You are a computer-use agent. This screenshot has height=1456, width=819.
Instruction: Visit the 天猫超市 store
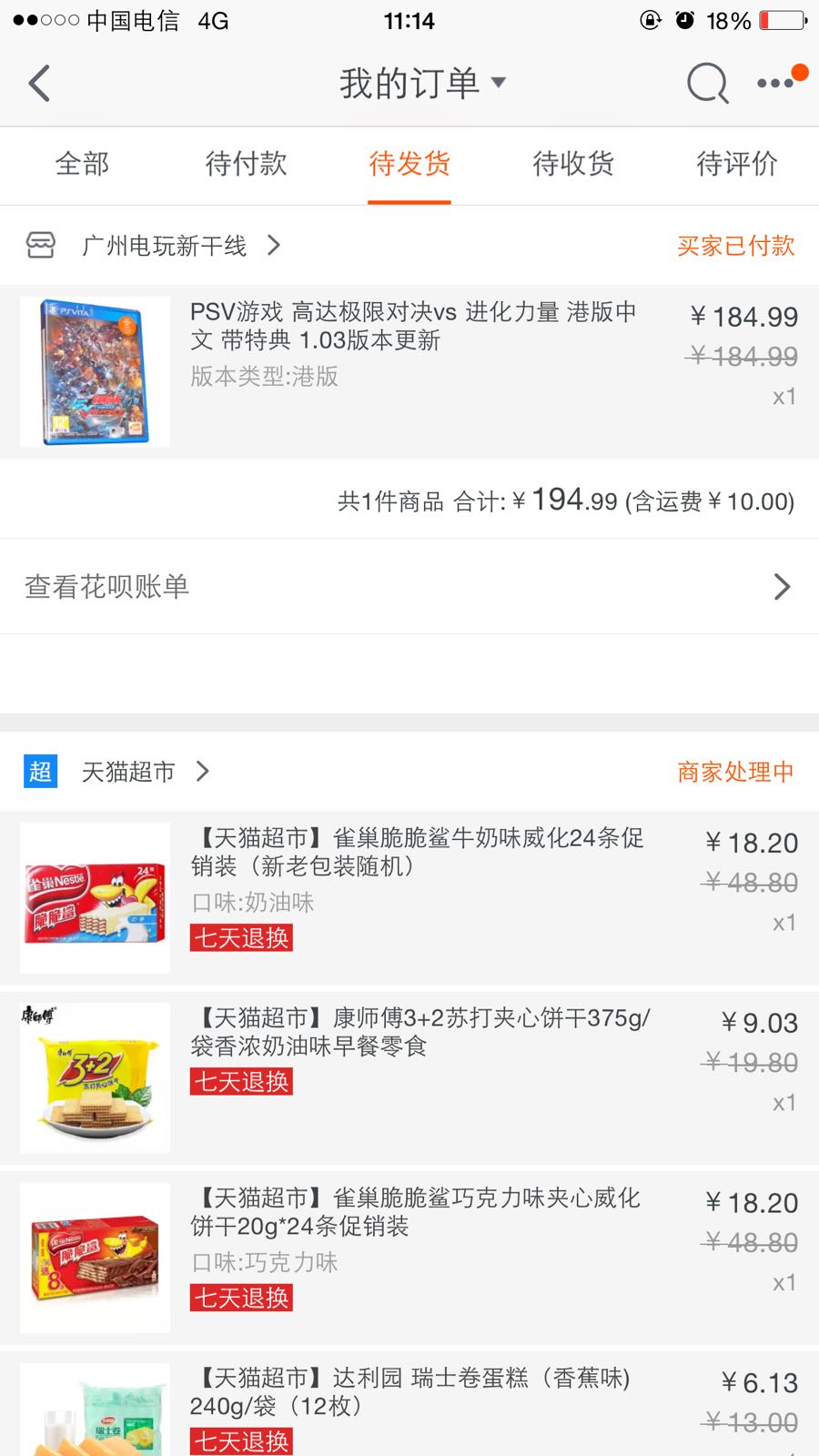(x=129, y=772)
